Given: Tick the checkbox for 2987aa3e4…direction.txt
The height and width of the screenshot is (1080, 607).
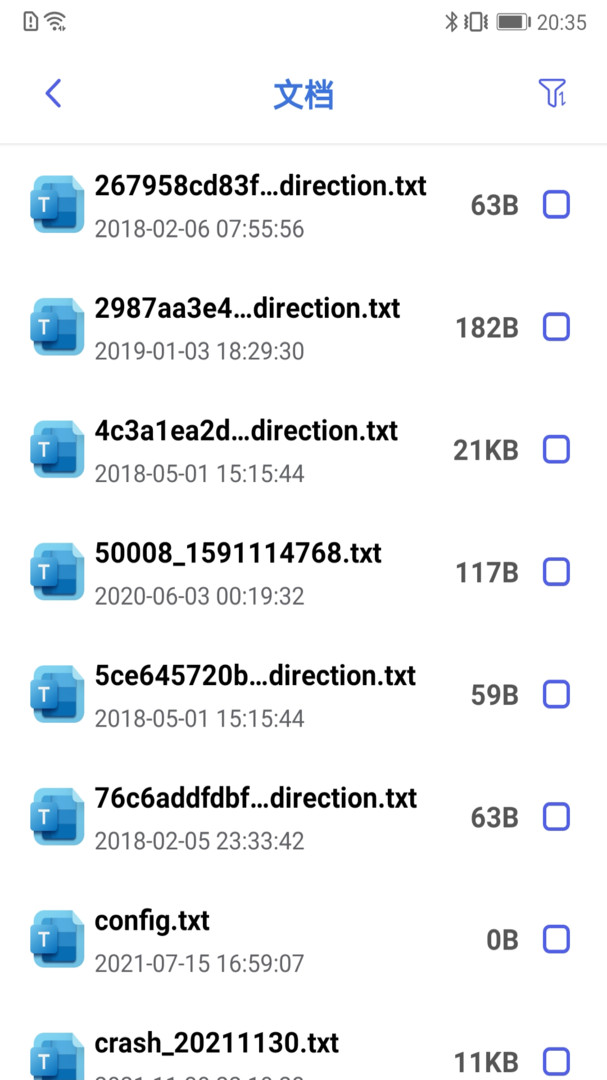Looking at the screenshot, I should (x=556, y=327).
